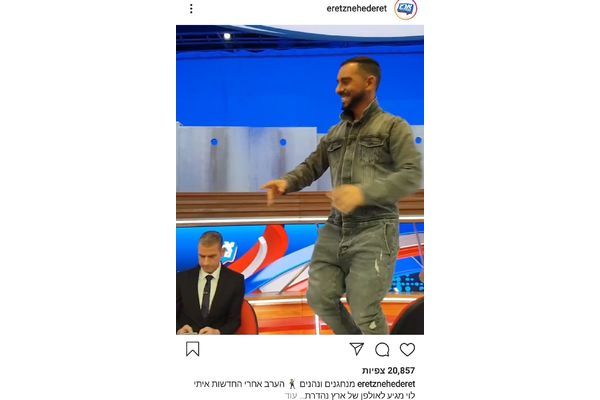Share the post via paper plane icon
The height and width of the screenshot is (400, 600).
tap(357, 349)
